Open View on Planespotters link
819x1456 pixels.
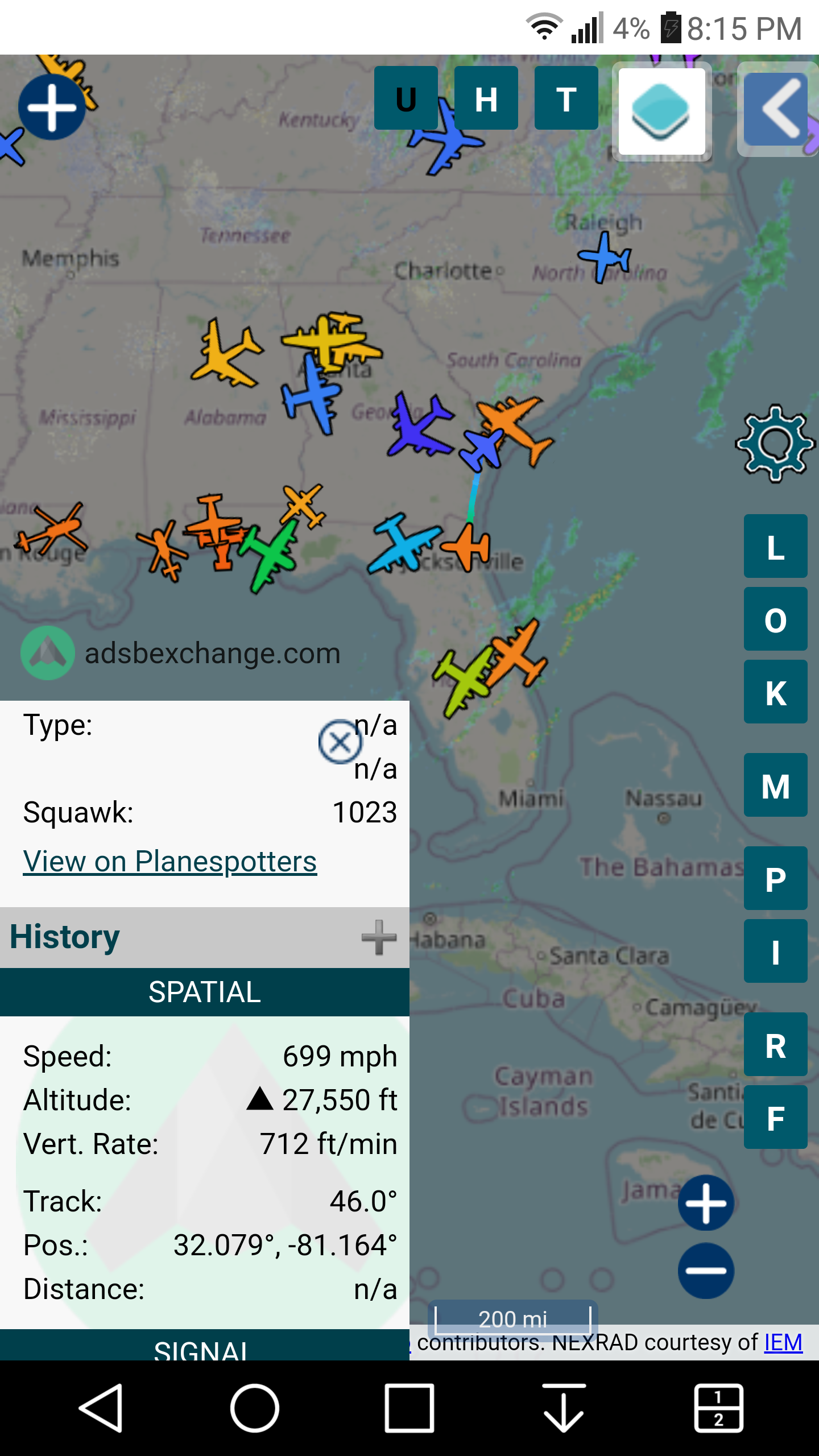169,861
